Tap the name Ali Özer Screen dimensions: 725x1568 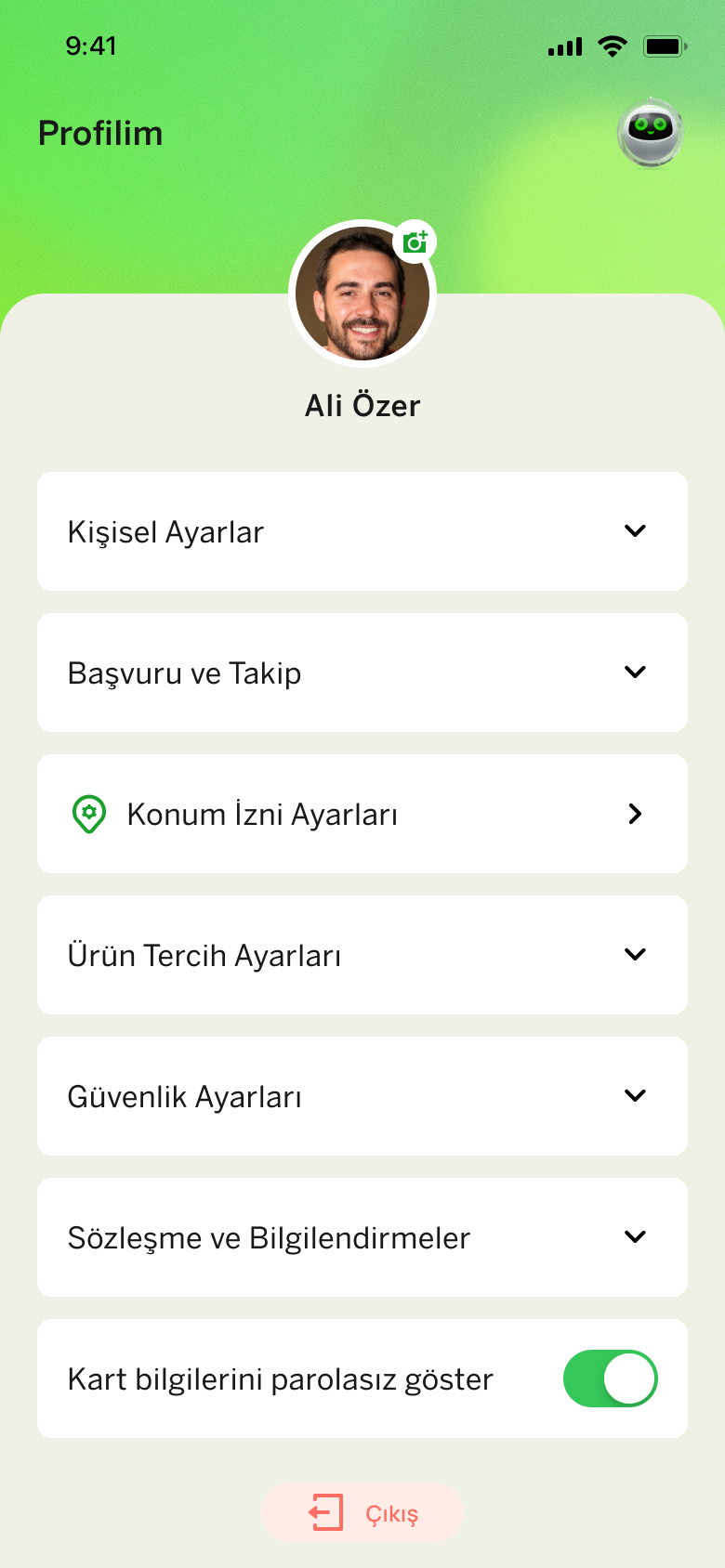coord(362,405)
